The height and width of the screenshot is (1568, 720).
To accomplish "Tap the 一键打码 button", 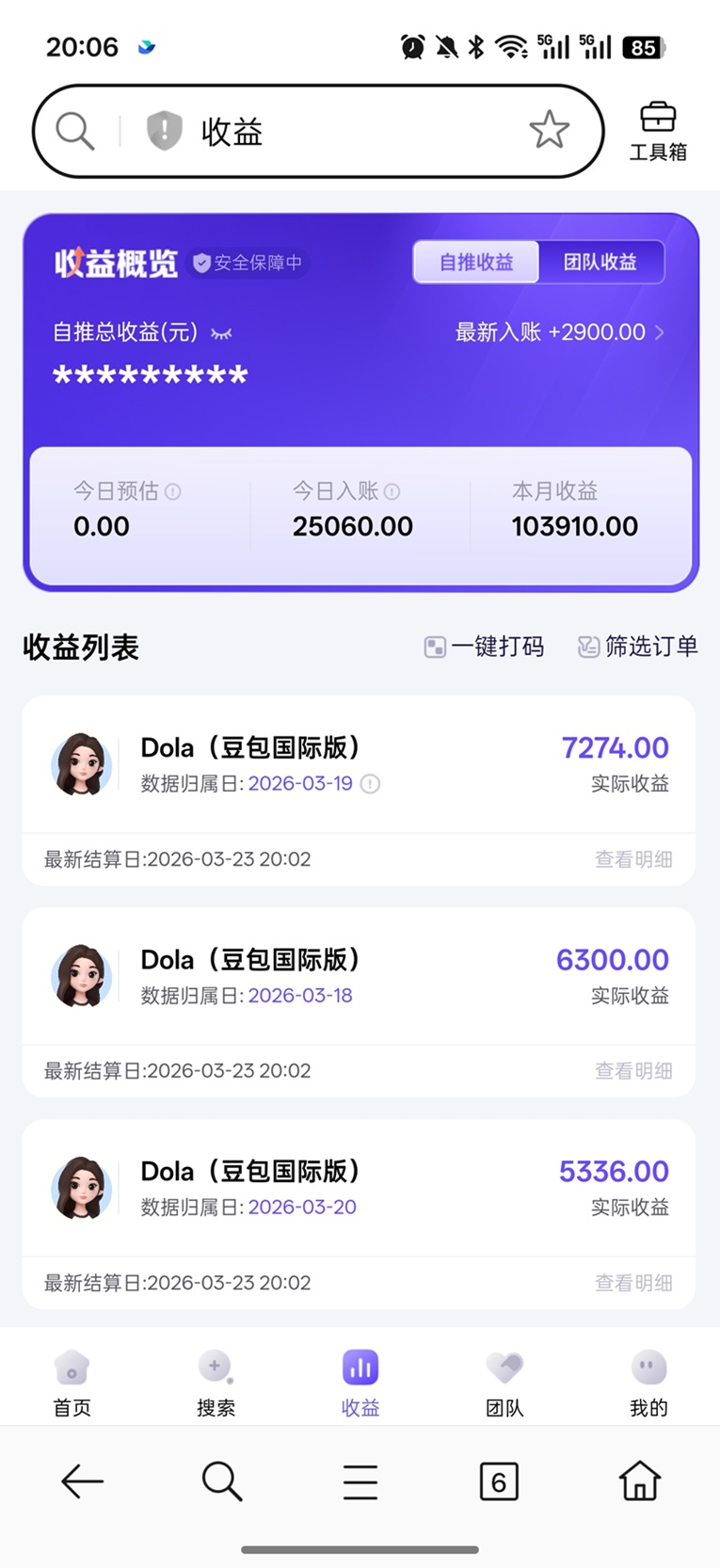I will (x=484, y=647).
